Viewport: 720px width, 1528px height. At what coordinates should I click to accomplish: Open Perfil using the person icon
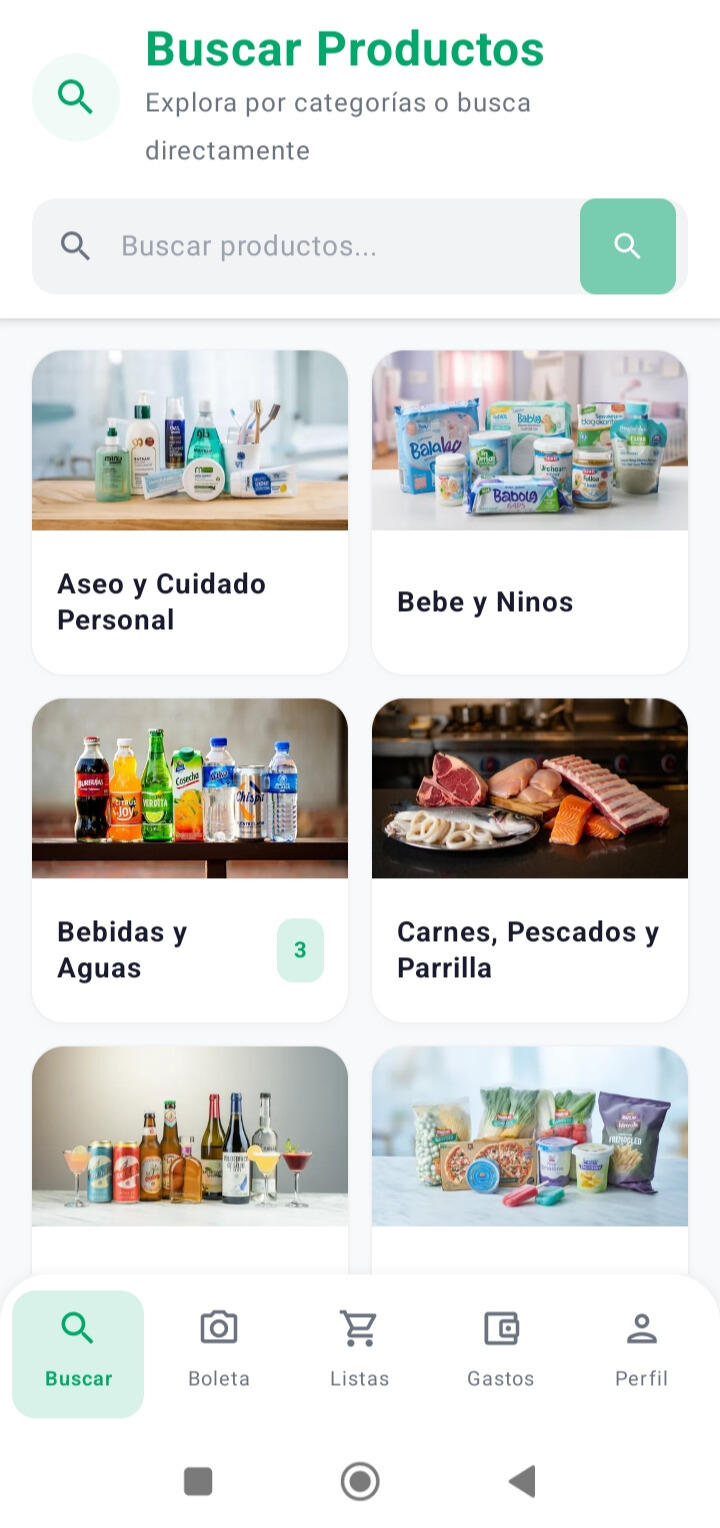[x=641, y=1326]
